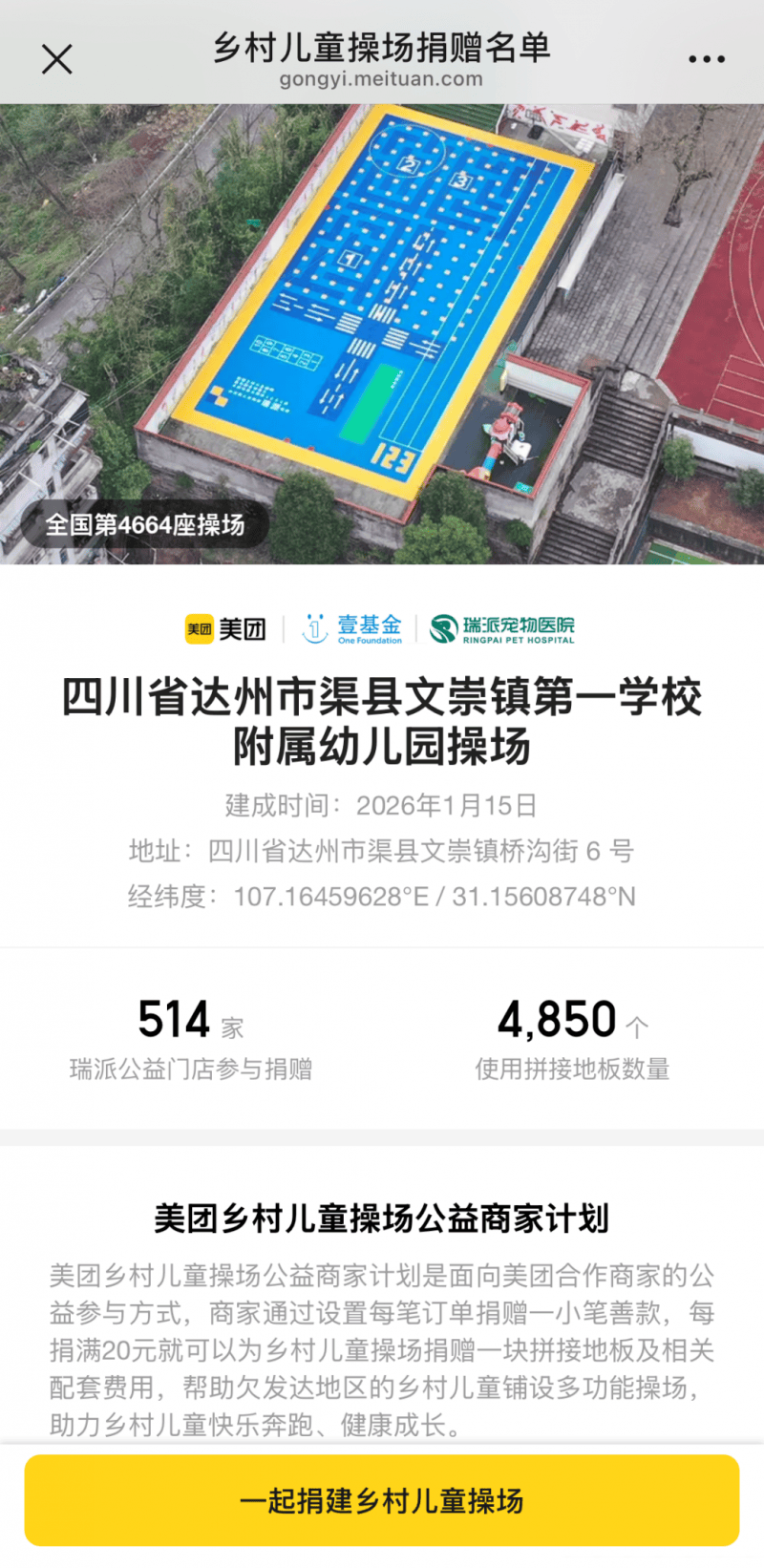Close the donation list page

click(x=56, y=59)
